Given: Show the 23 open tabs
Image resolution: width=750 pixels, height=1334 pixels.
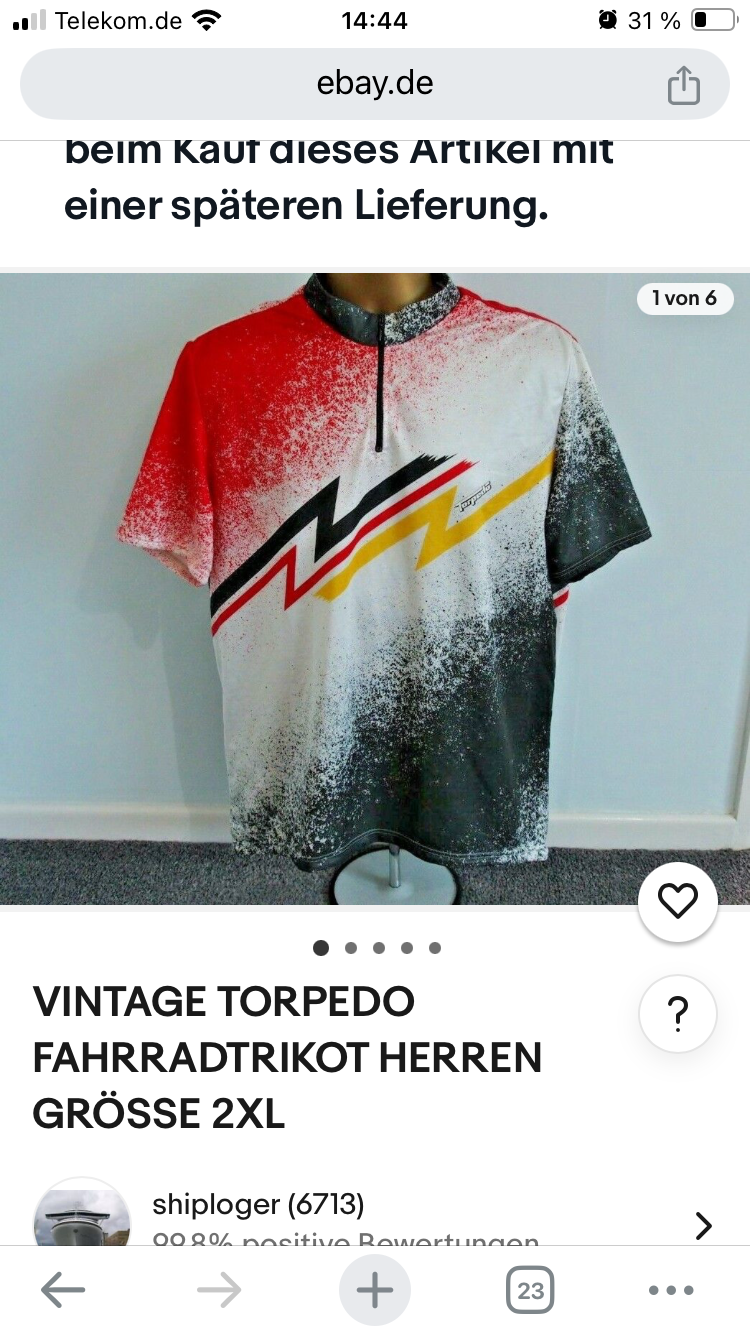Looking at the screenshot, I should tap(530, 1290).
